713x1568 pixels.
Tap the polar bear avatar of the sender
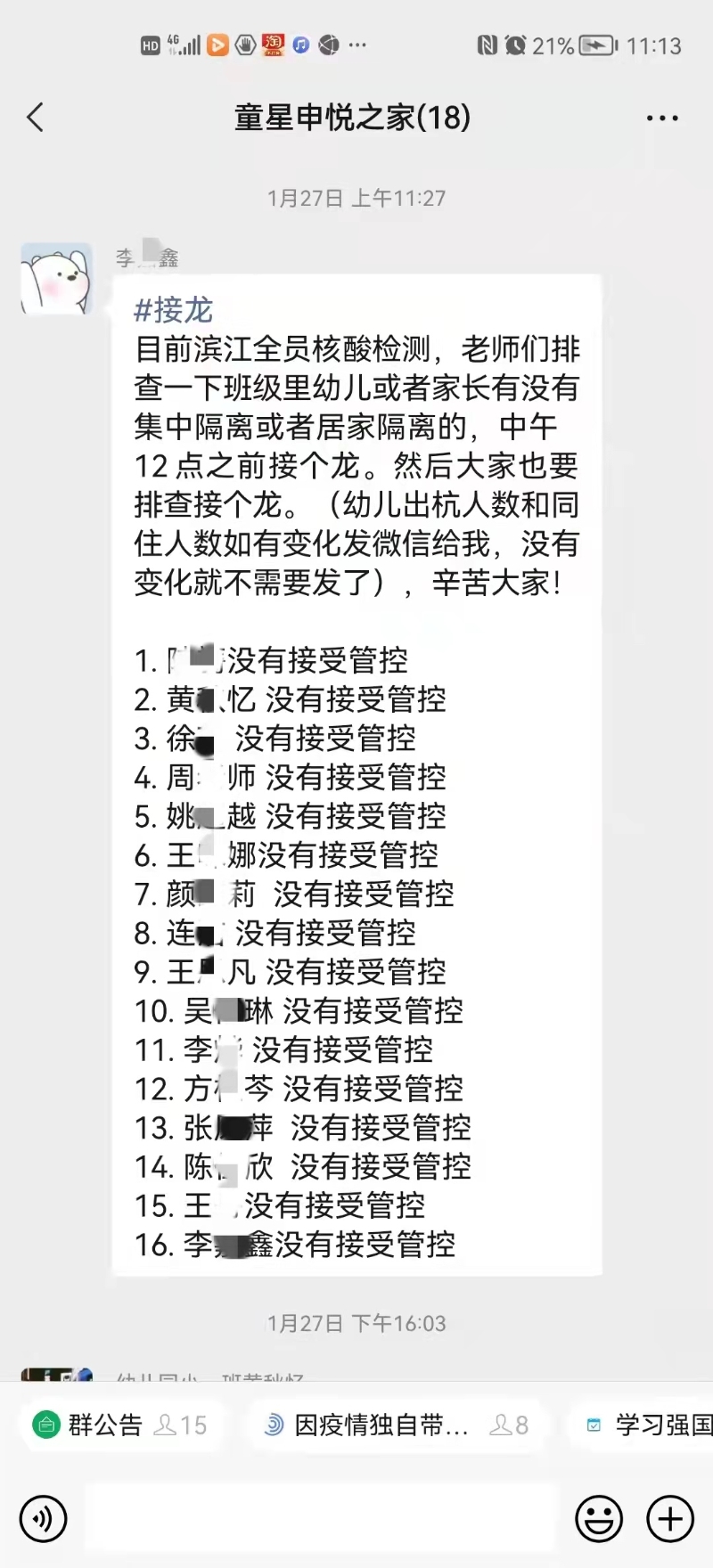(57, 278)
